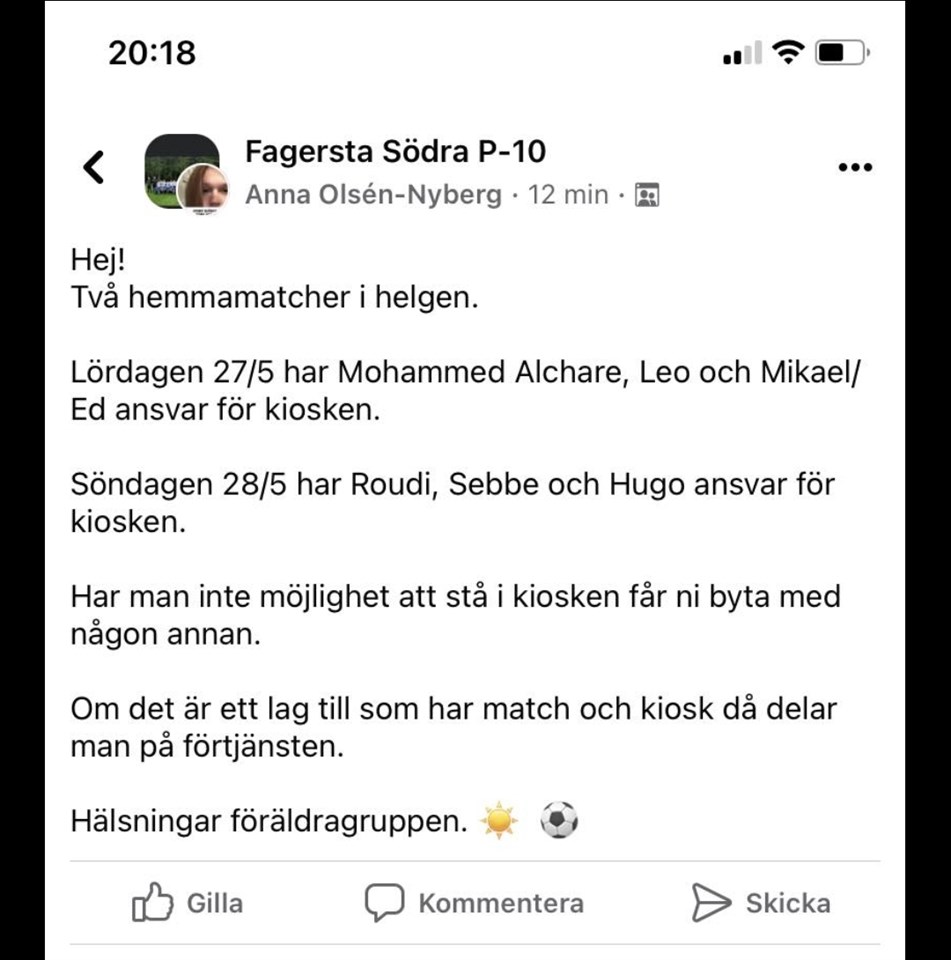Tap Kommentera to comment on the post

[x=474, y=903]
